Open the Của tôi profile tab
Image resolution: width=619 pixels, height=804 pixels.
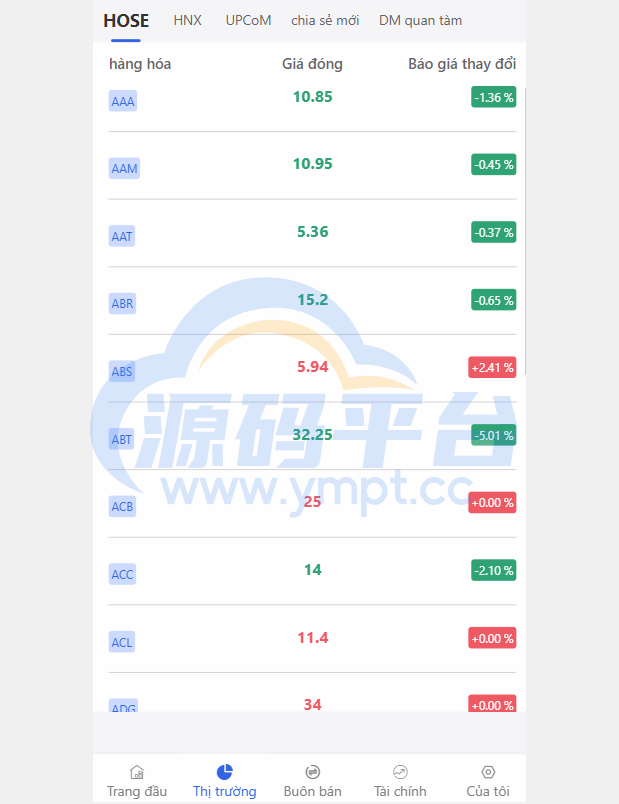488,781
